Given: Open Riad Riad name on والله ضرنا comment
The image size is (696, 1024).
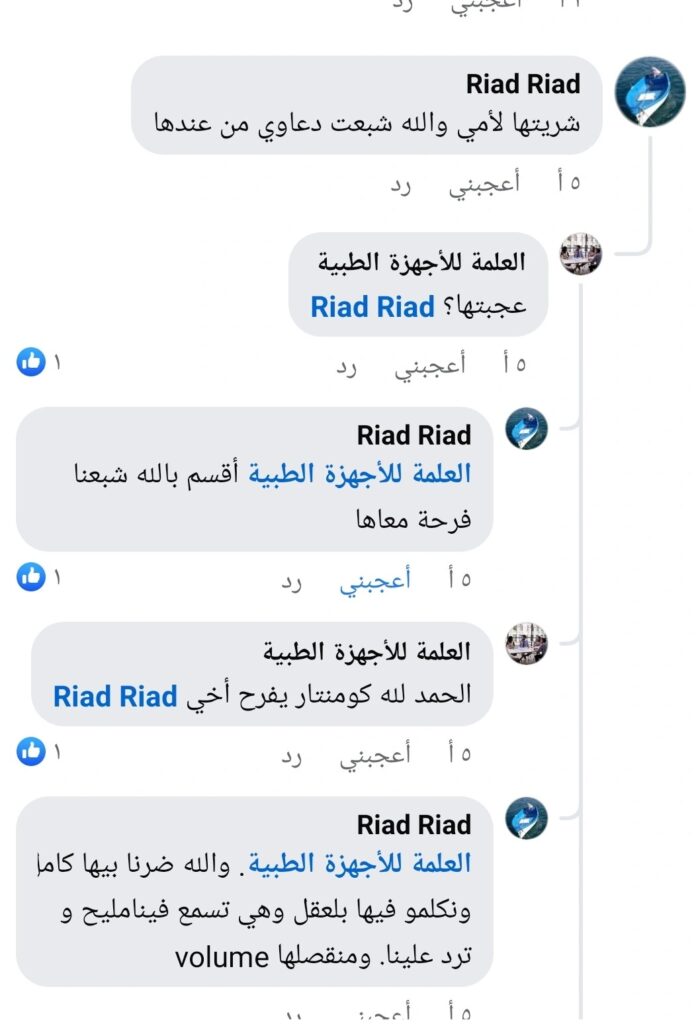Looking at the screenshot, I should pyautogui.click(x=414, y=825).
